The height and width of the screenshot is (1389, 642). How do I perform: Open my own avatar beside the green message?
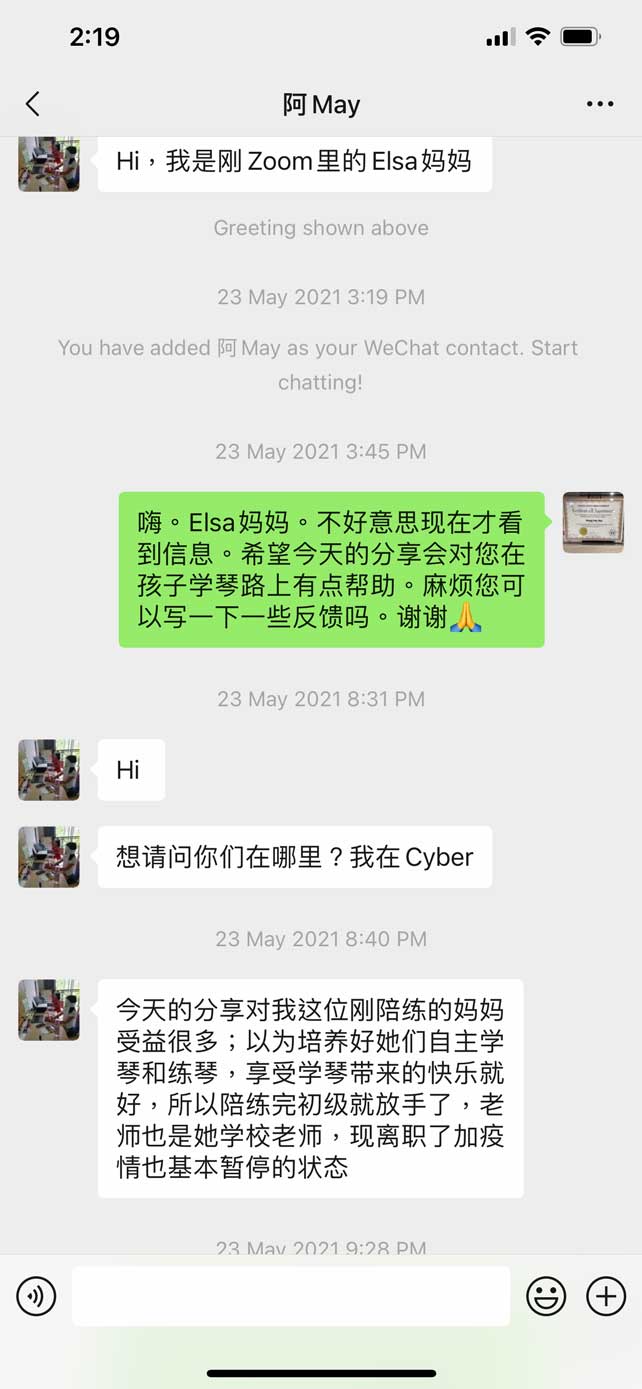pyautogui.click(x=594, y=522)
